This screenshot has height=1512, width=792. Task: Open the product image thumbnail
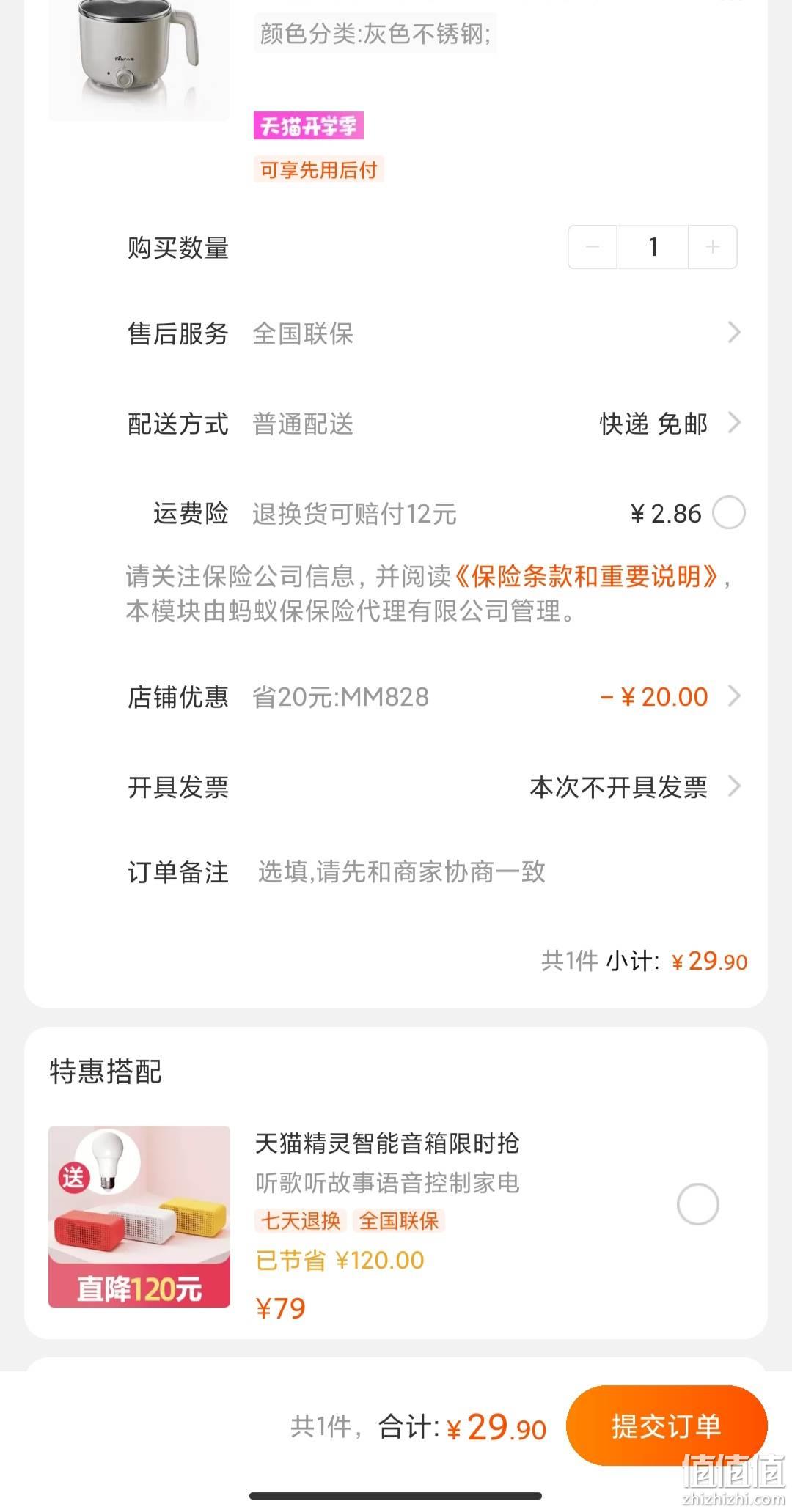pyautogui.click(x=139, y=60)
